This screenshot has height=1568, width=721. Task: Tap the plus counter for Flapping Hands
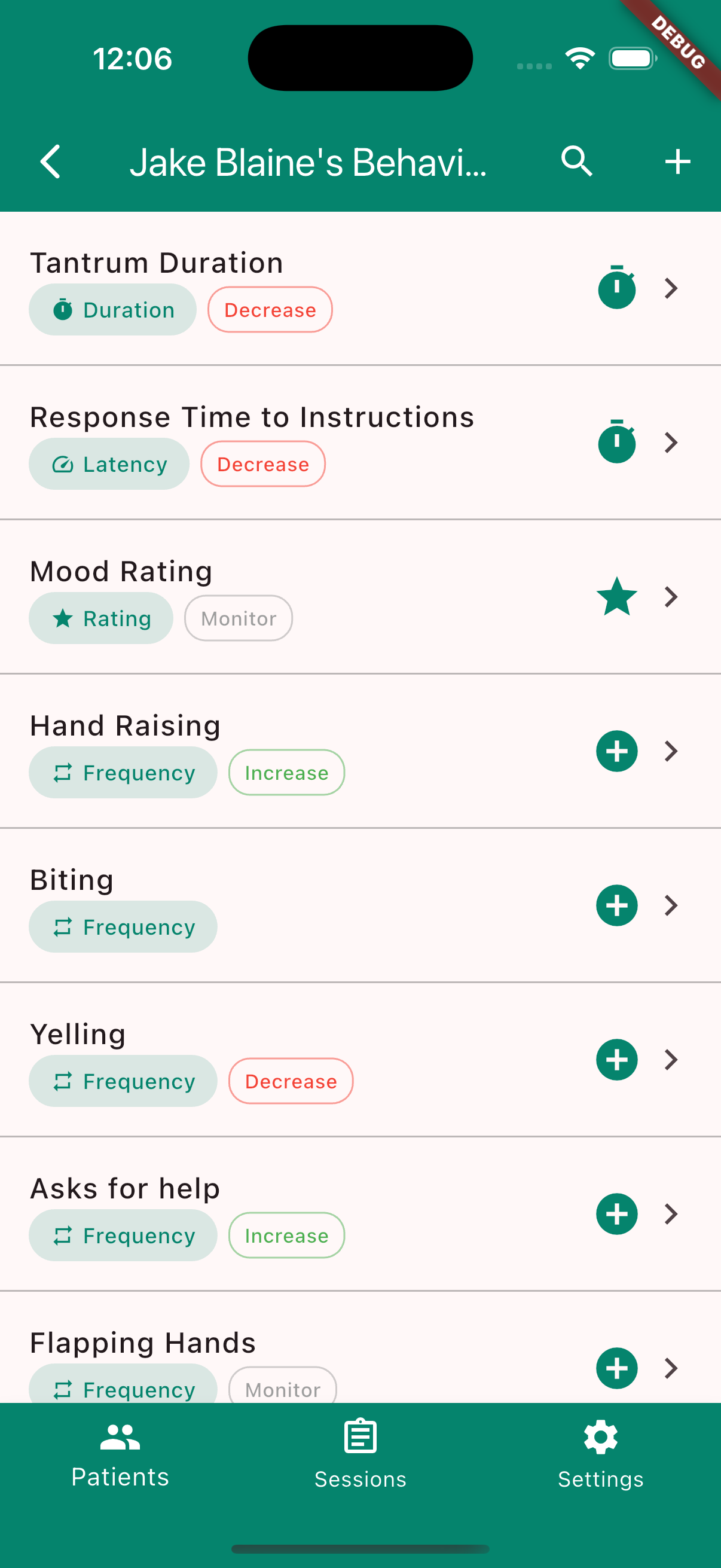pos(617,1368)
